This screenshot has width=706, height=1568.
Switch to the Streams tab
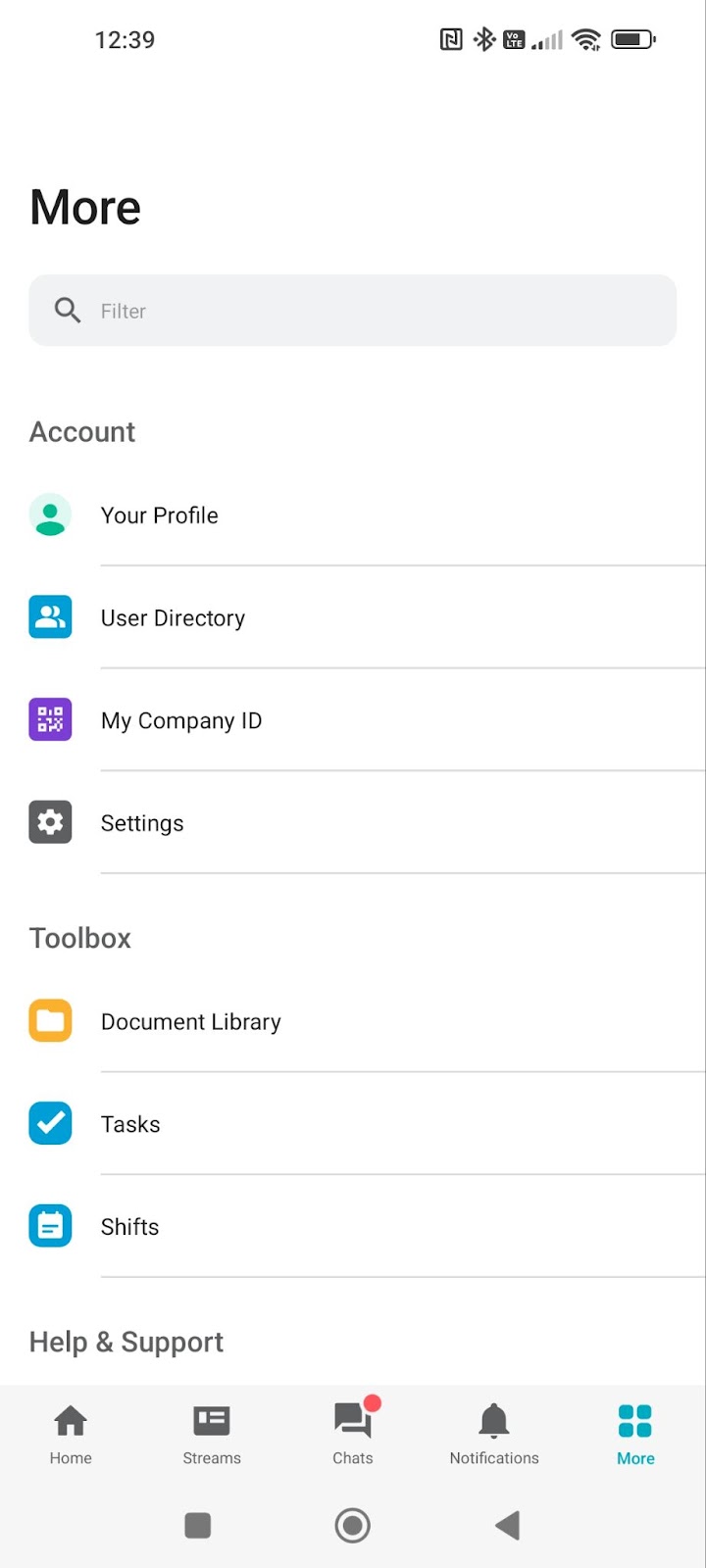[x=212, y=1434]
